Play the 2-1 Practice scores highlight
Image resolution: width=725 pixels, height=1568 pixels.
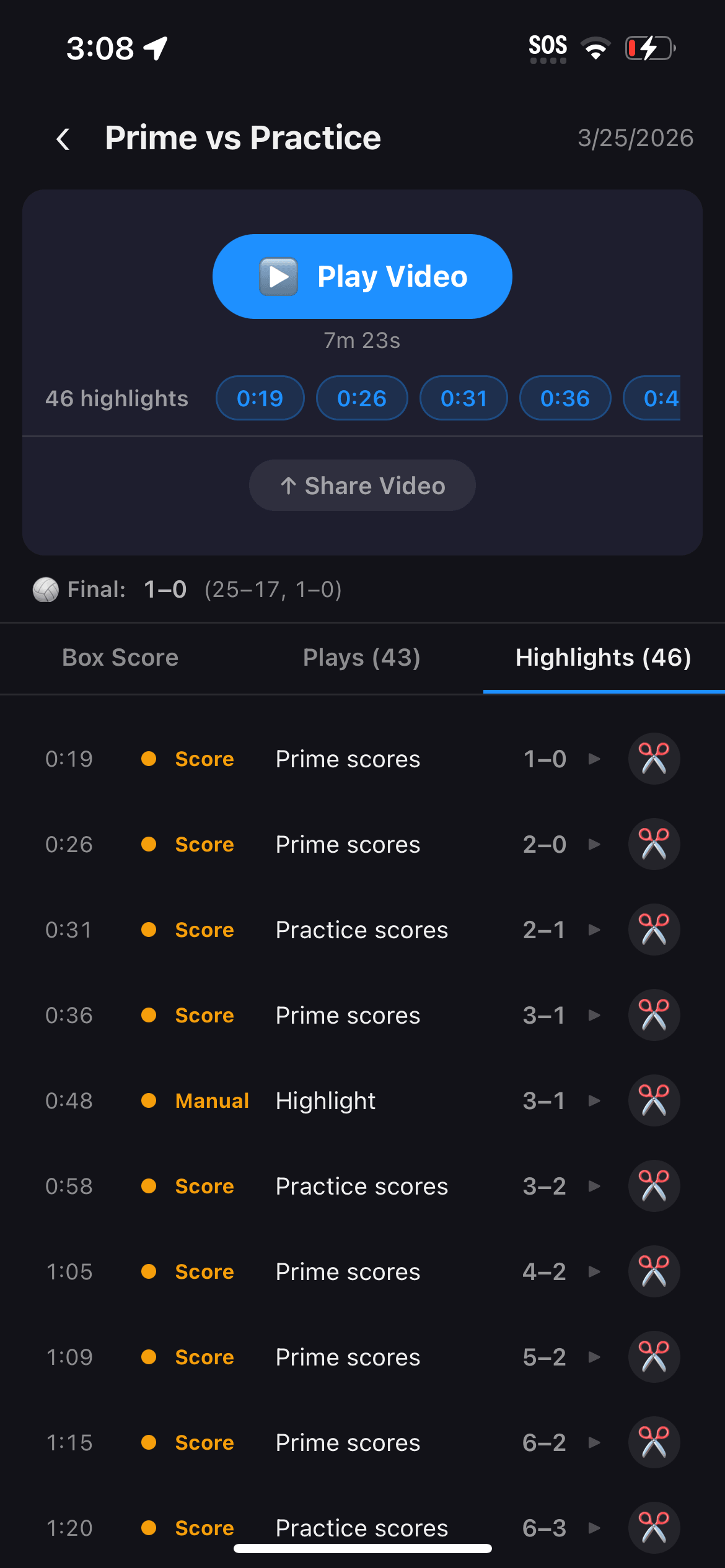[594, 929]
